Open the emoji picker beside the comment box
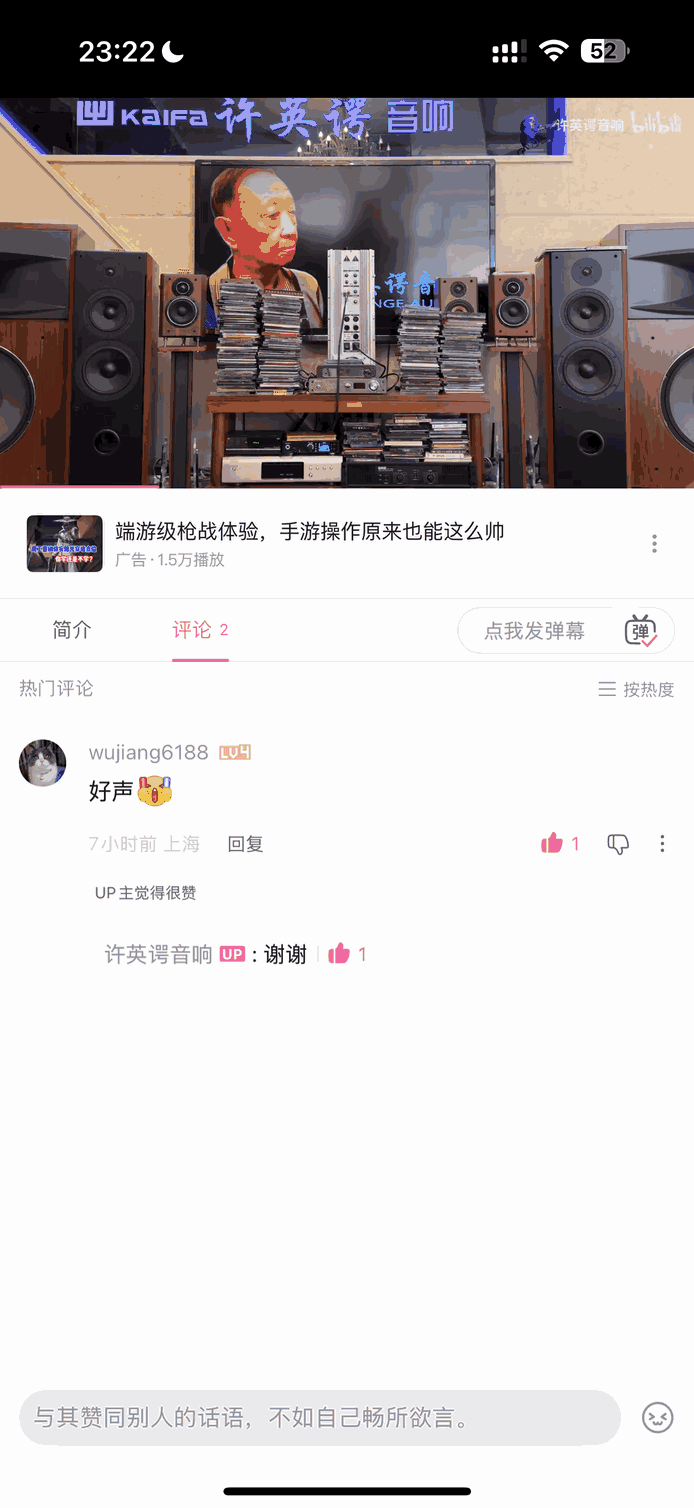The height and width of the screenshot is (1508, 694). [657, 1417]
